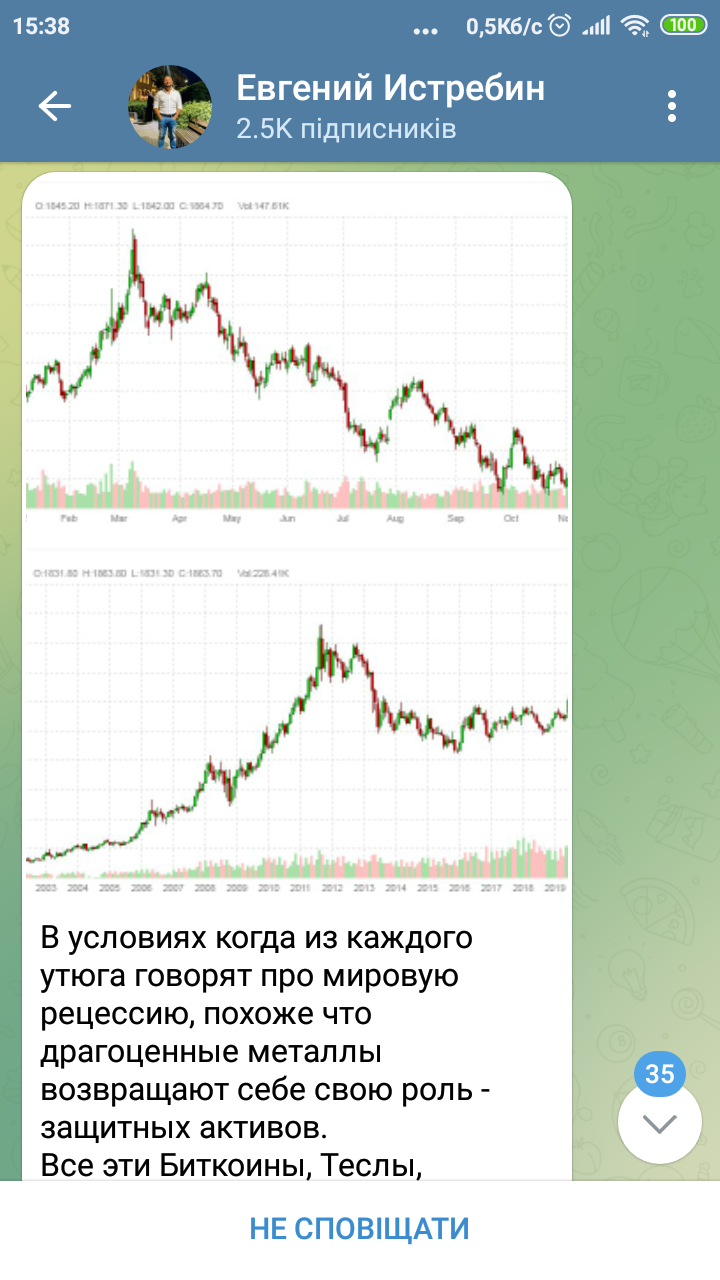Open the bottom long-term chart image
720x1280 pixels.
pos(296,725)
